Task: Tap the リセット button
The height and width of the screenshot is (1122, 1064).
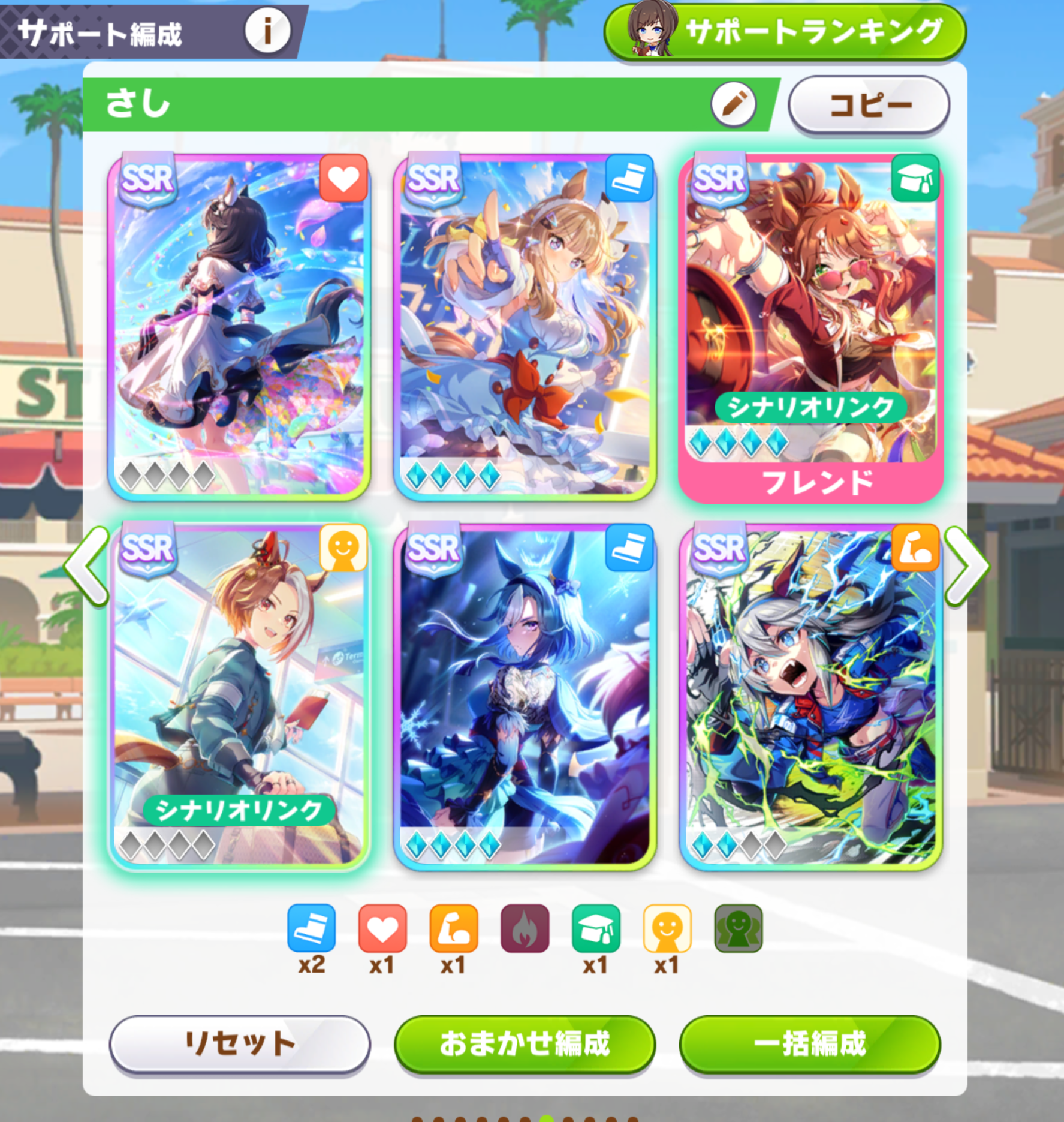Action: point(240,1044)
